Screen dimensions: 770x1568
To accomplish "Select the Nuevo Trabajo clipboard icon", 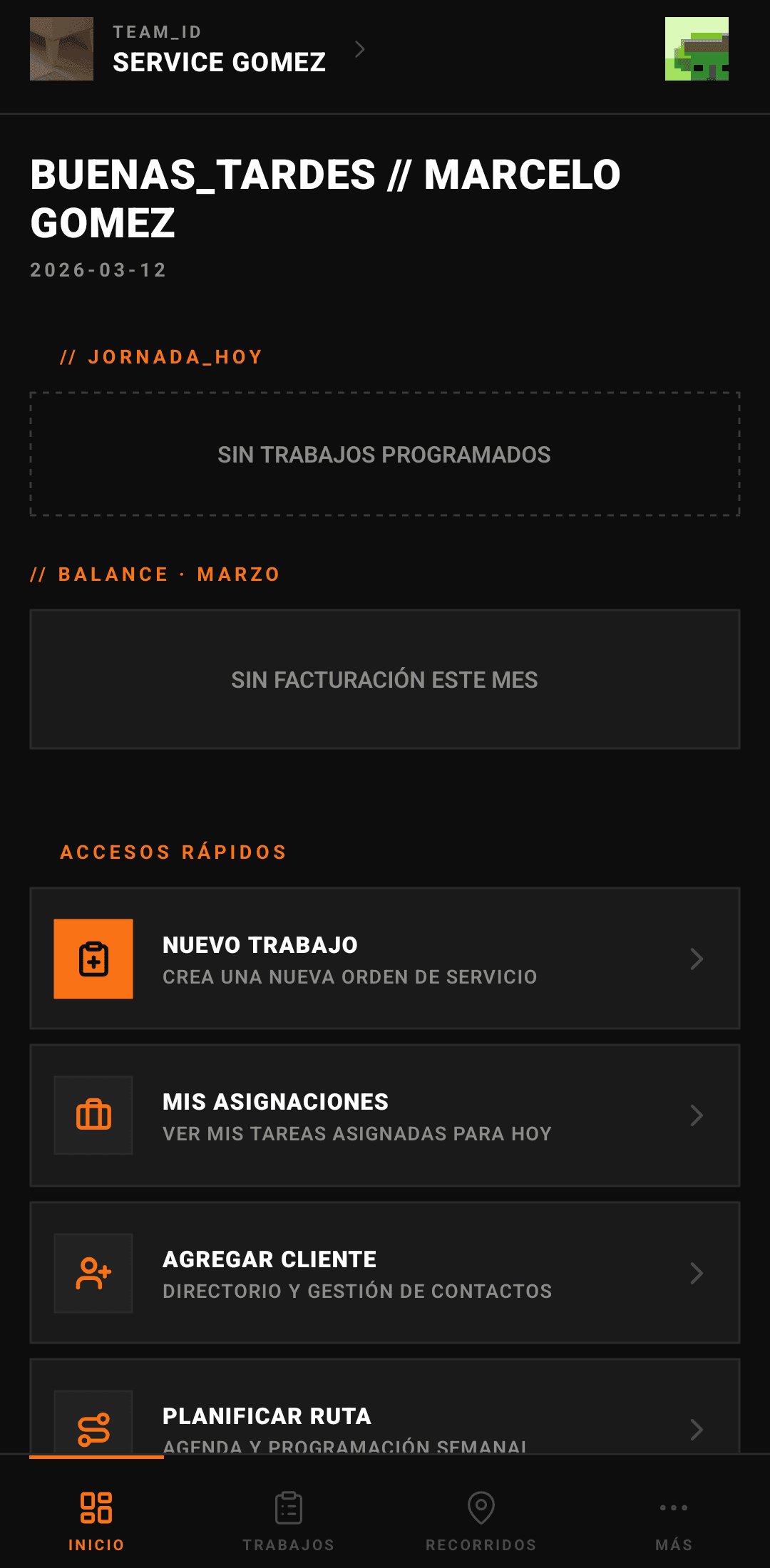I will 93,959.
